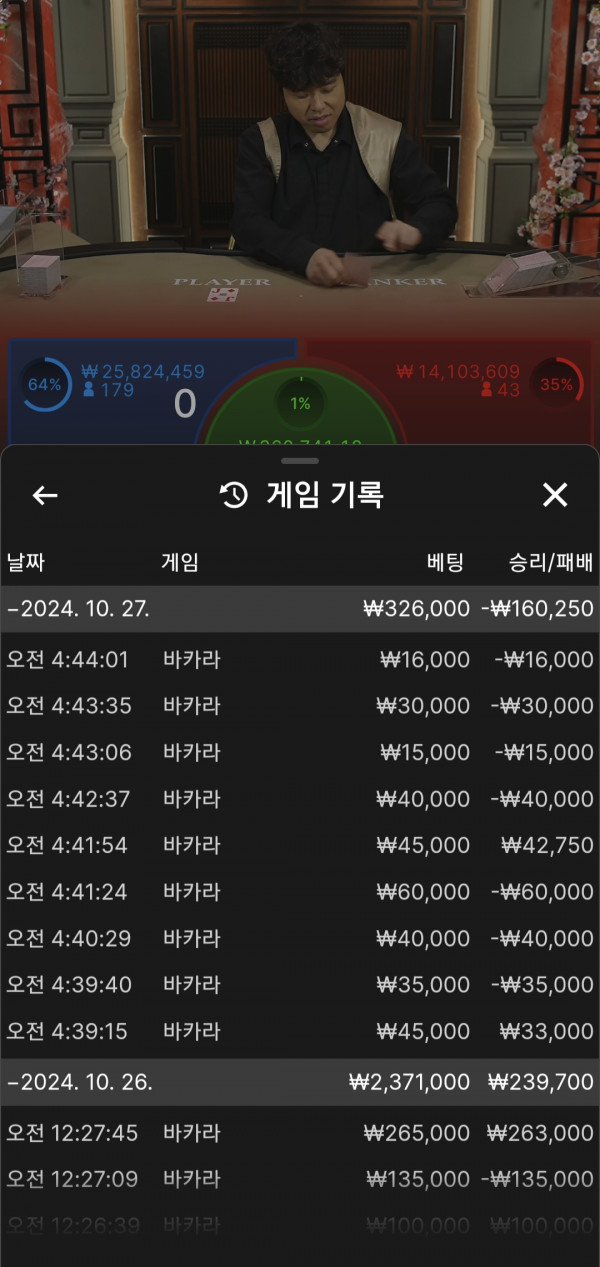The width and height of the screenshot is (600, 1267).
Task: Open the 오전 12:27:45 baccarat record
Action: tap(300, 1133)
